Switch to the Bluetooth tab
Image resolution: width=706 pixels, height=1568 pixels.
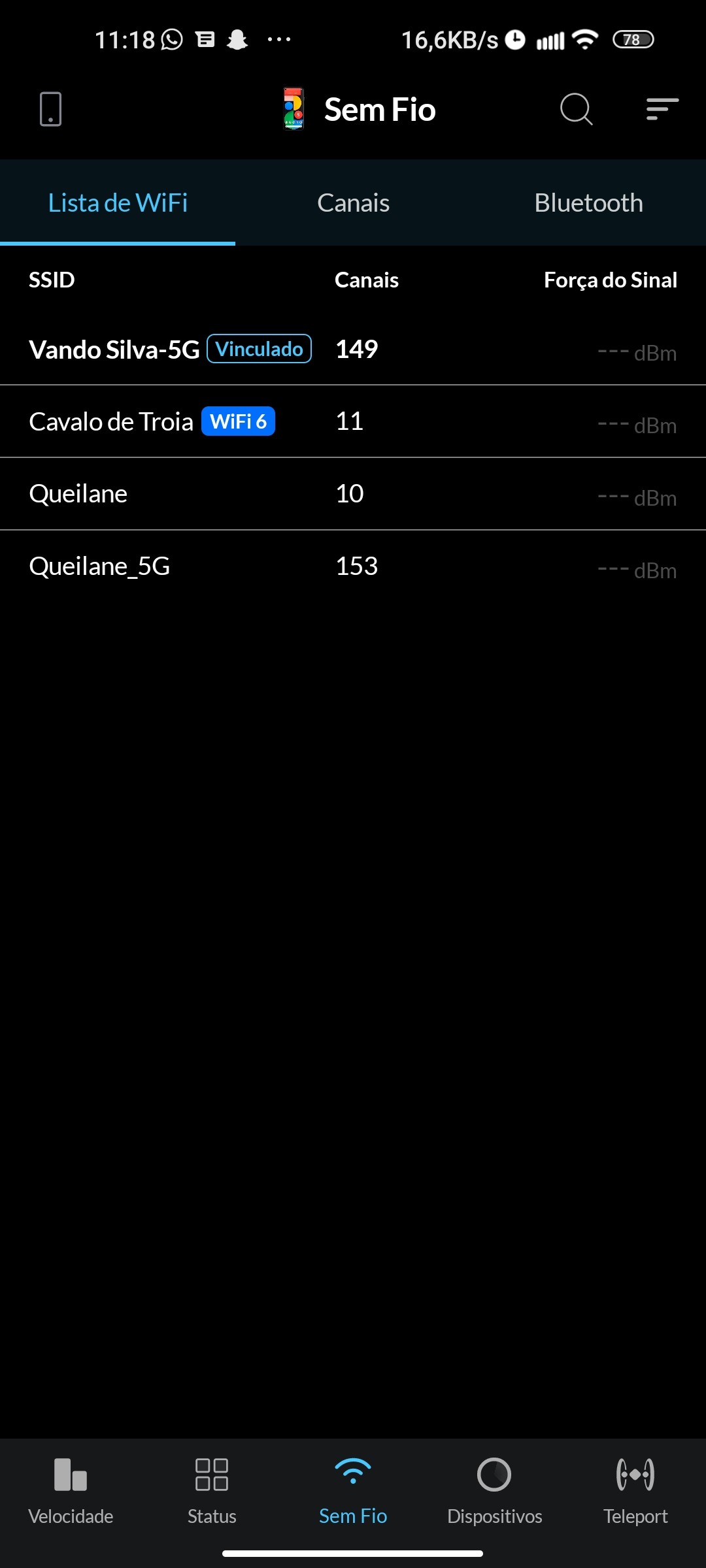(x=588, y=203)
